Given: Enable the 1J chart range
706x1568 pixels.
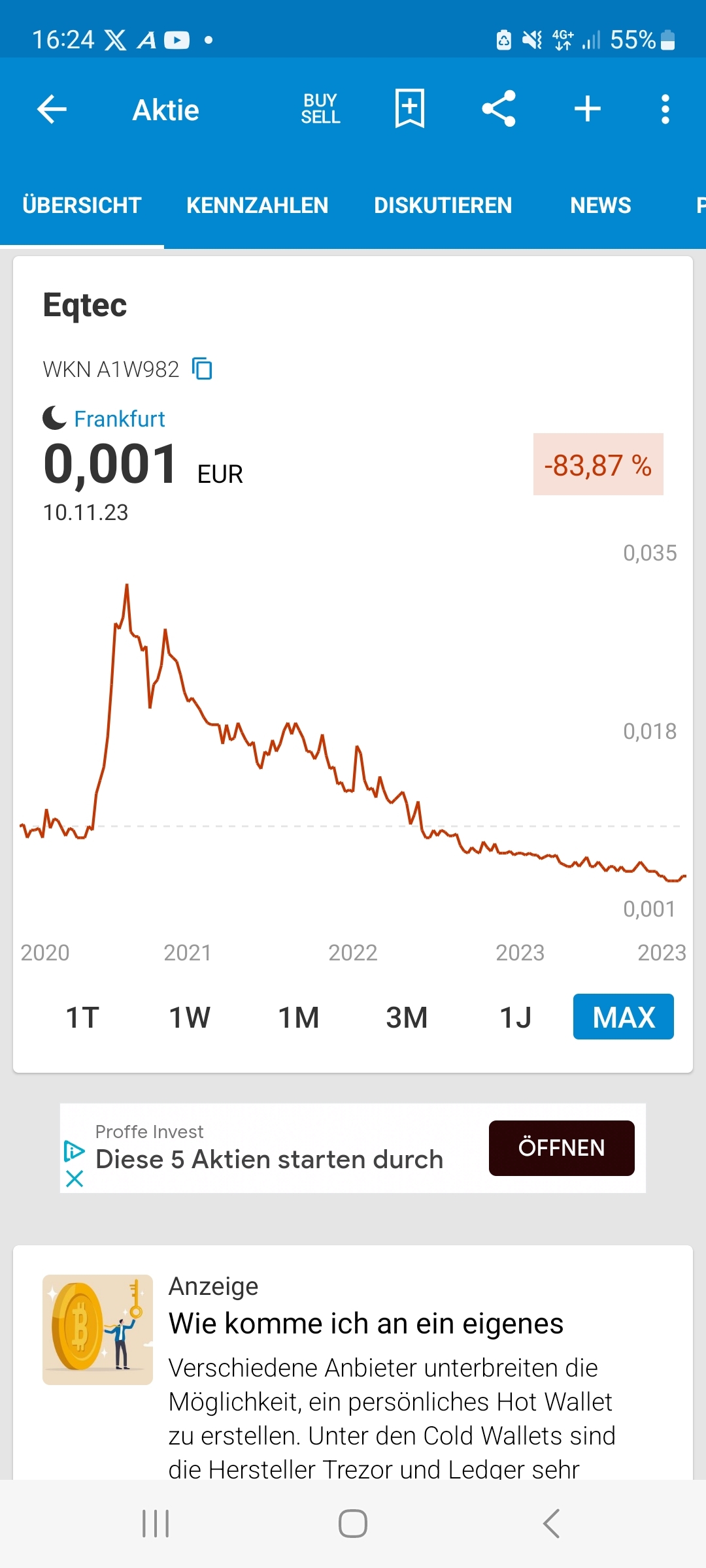Looking at the screenshot, I should pos(516,1017).
